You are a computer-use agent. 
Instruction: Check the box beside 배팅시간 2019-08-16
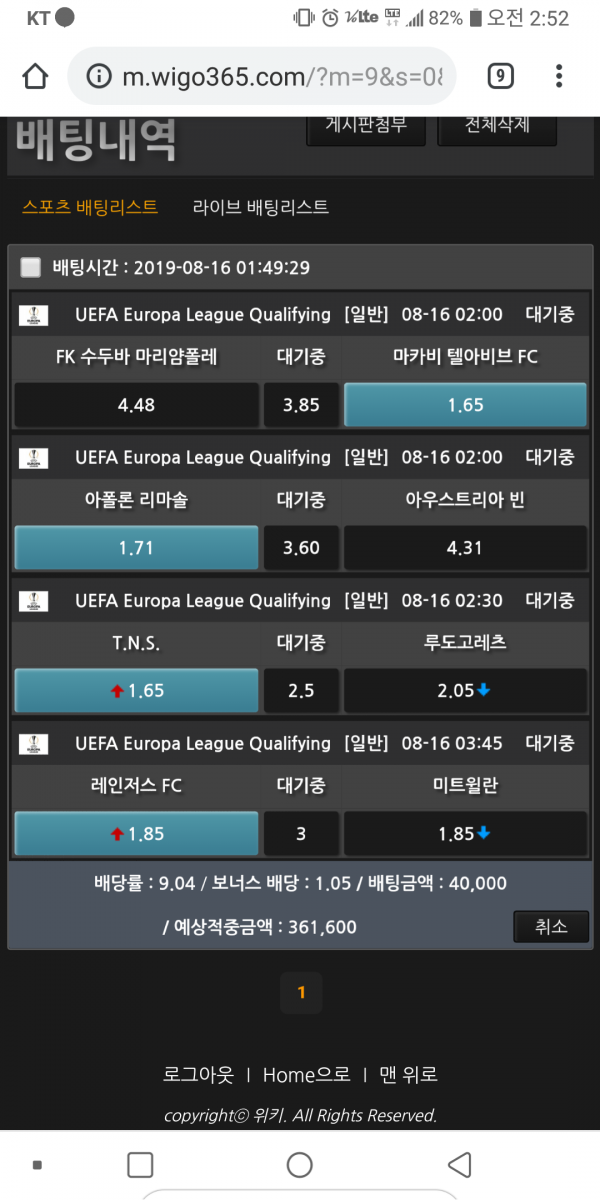31,267
